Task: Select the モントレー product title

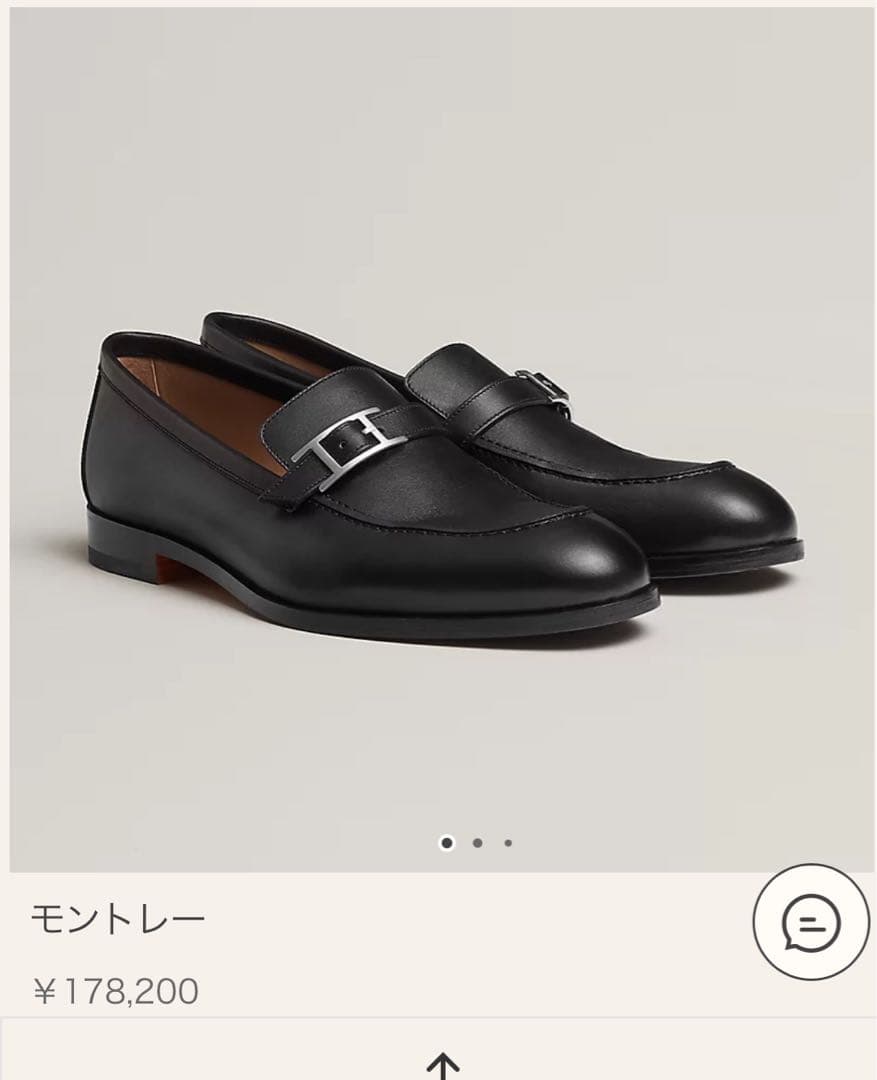Action: click(115, 914)
